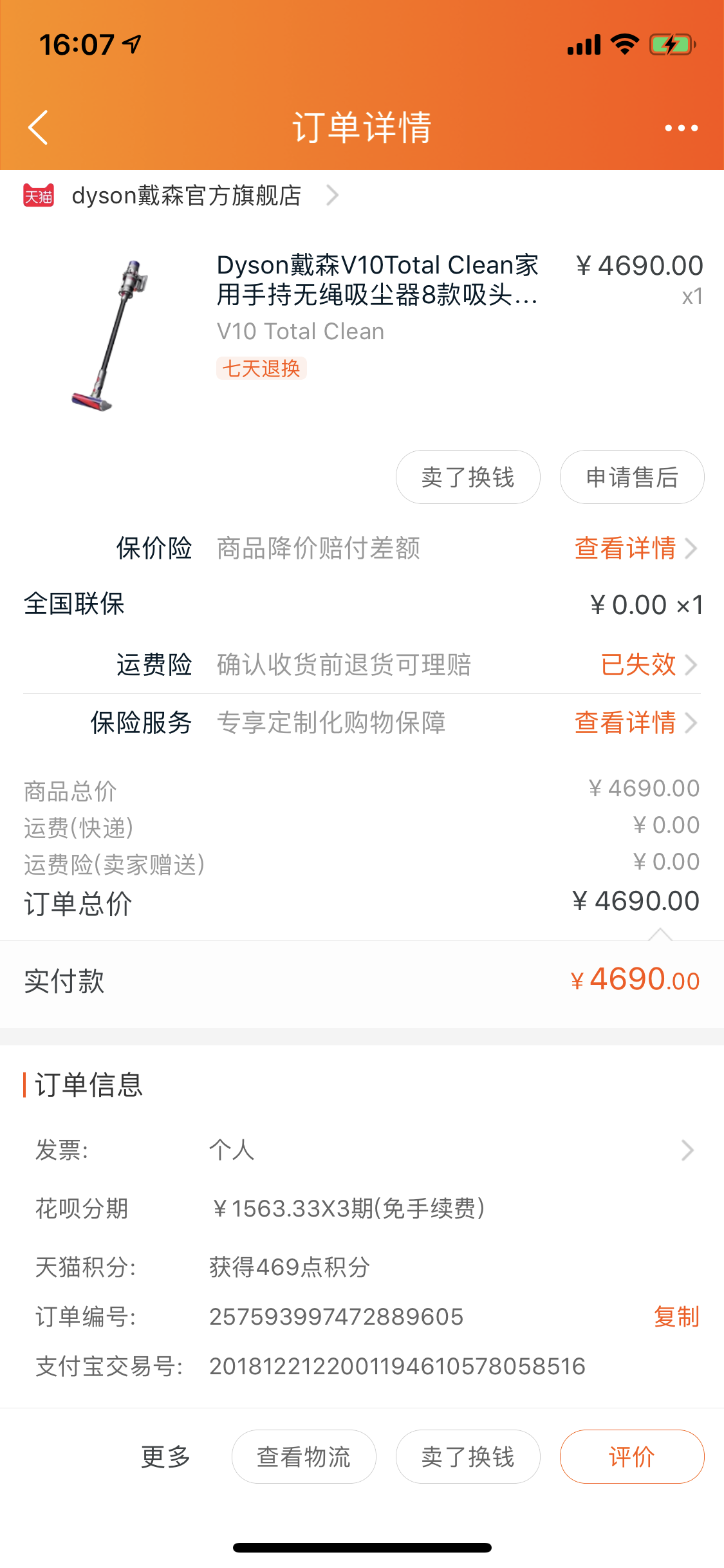This screenshot has width=724, height=1568.
Task: Tap 申请售后 to request after-sales service
Action: 632,477
